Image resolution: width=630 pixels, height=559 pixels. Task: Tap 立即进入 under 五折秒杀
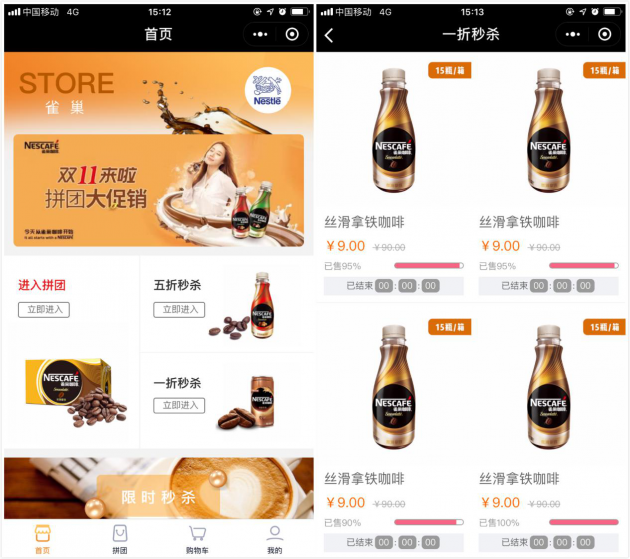[179, 310]
